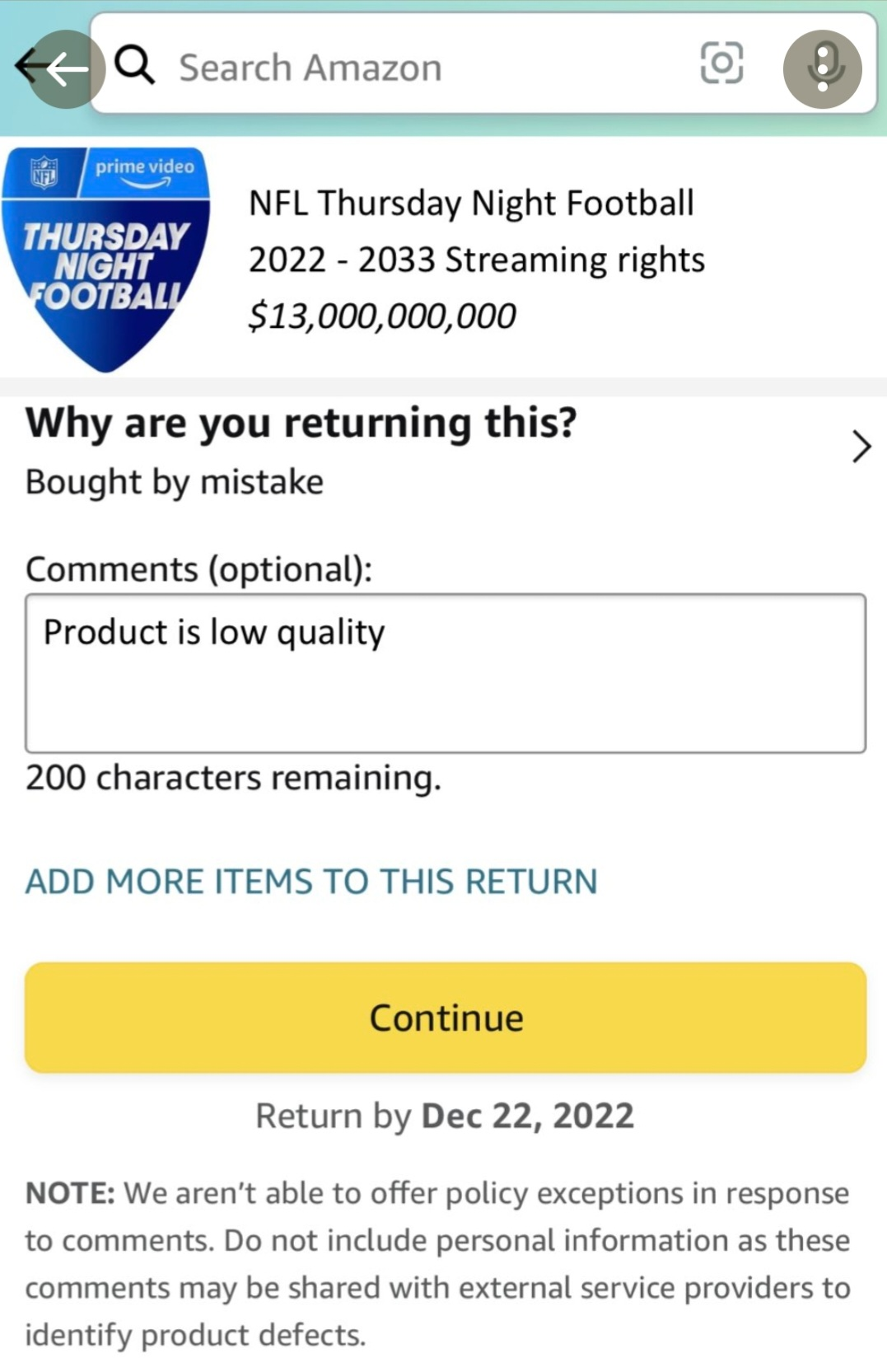The image size is (887, 1372).
Task: Focus the Search Amazon field
Action: coord(395,67)
